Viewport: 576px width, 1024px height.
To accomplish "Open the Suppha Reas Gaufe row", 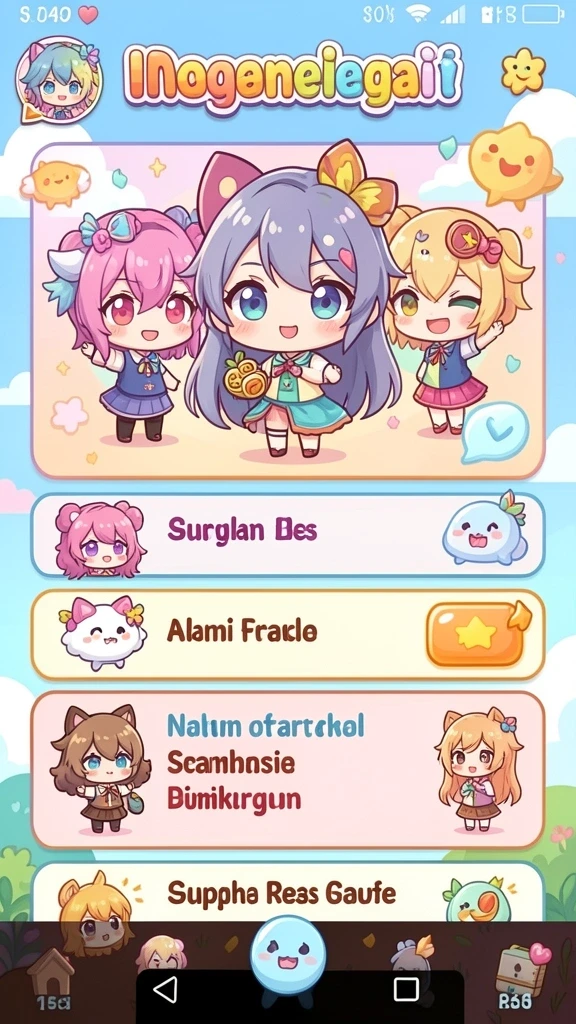I will click(287, 892).
